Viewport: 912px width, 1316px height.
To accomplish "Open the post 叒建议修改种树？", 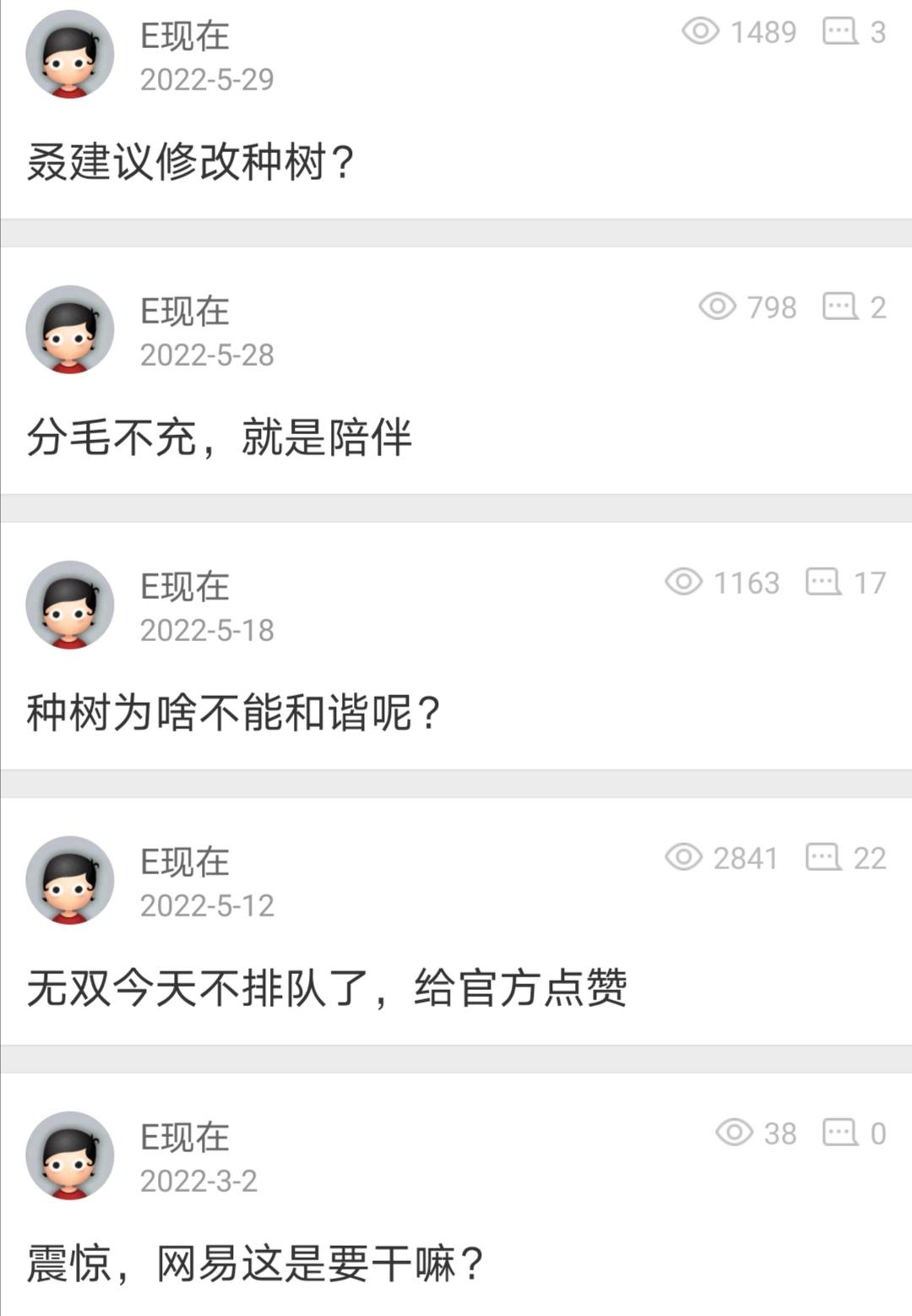I will tap(191, 161).
